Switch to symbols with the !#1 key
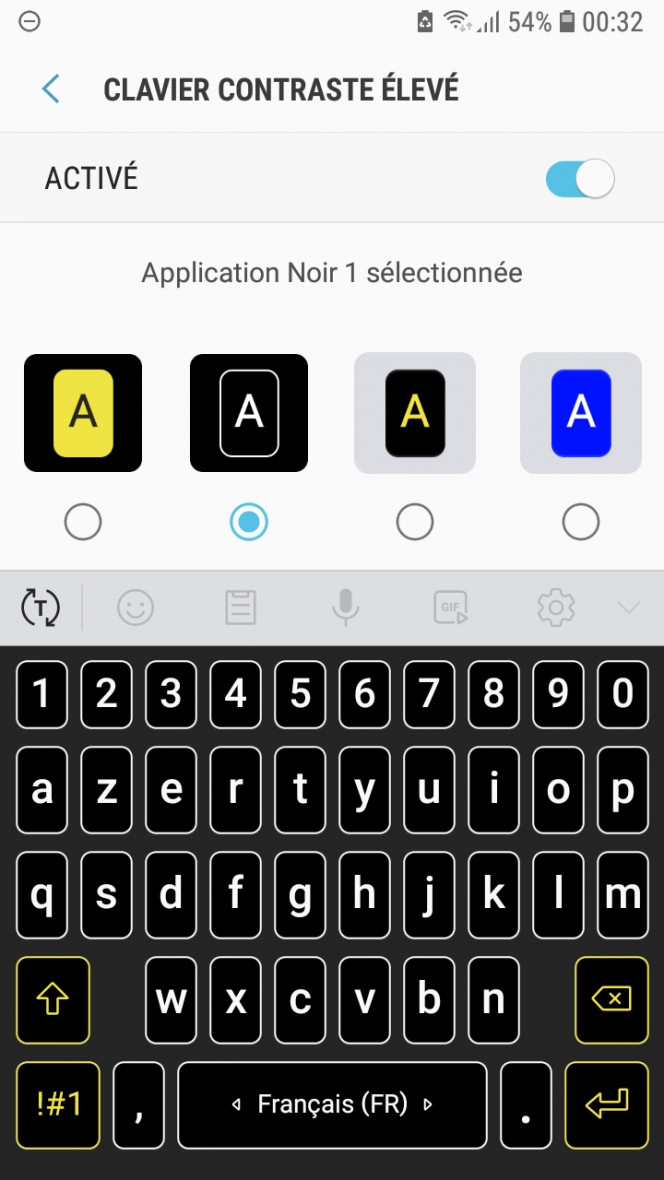This screenshot has height=1180, width=664. pos(58,1104)
